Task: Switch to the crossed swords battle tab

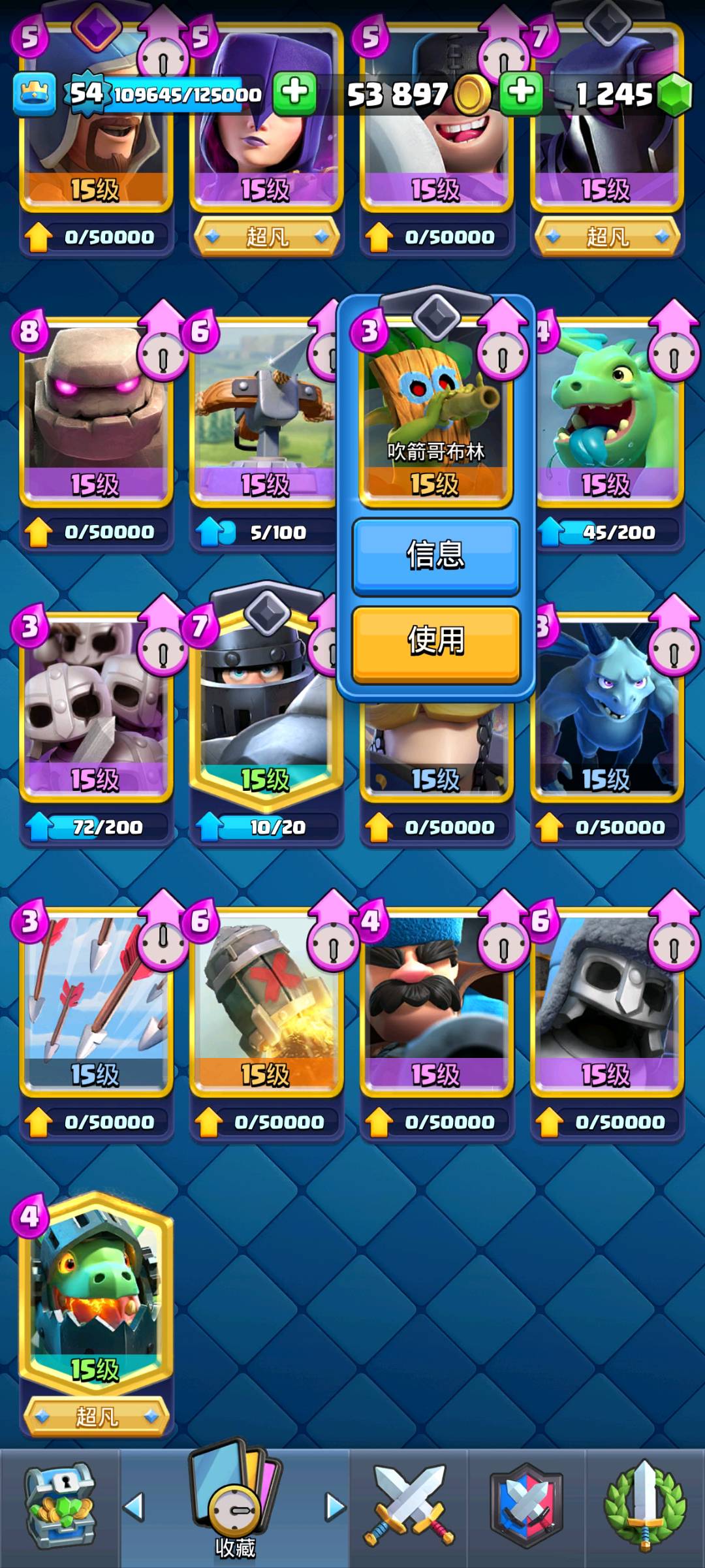Action: (x=409, y=1507)
